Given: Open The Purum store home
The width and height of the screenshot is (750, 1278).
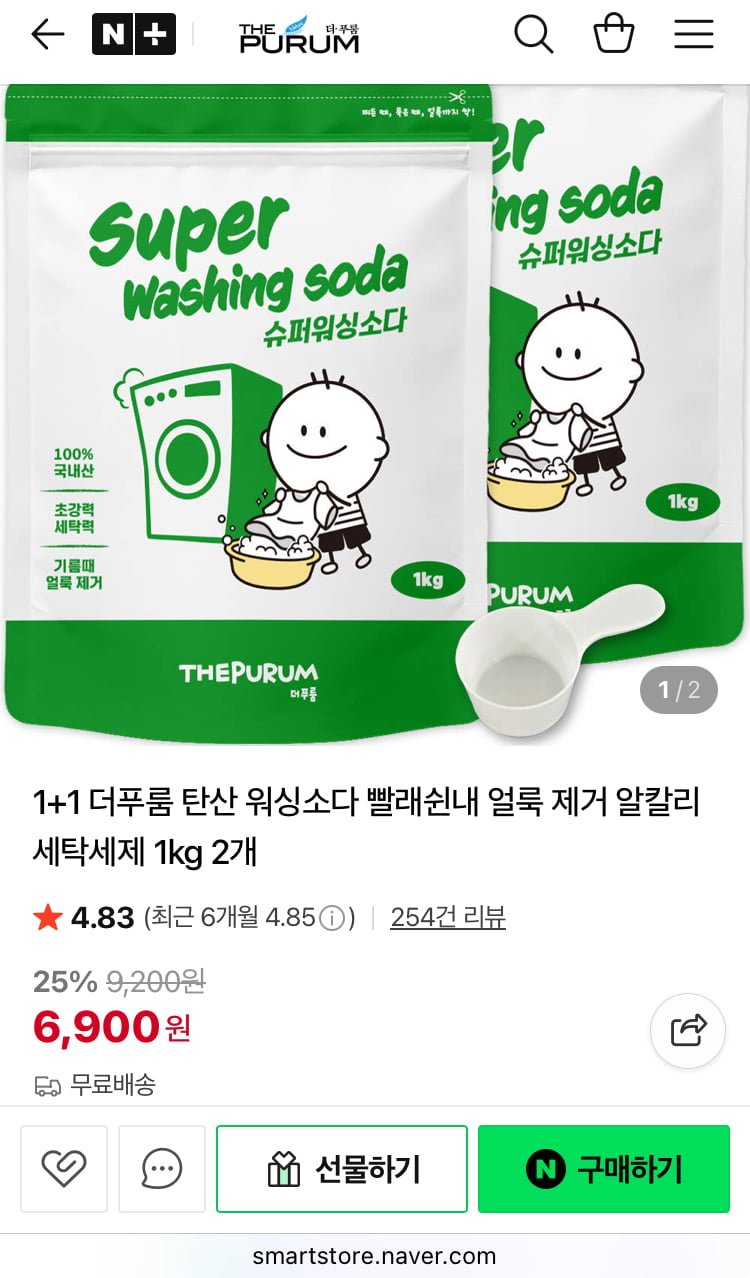Looking at the screenshot, I should pos(299,35).
